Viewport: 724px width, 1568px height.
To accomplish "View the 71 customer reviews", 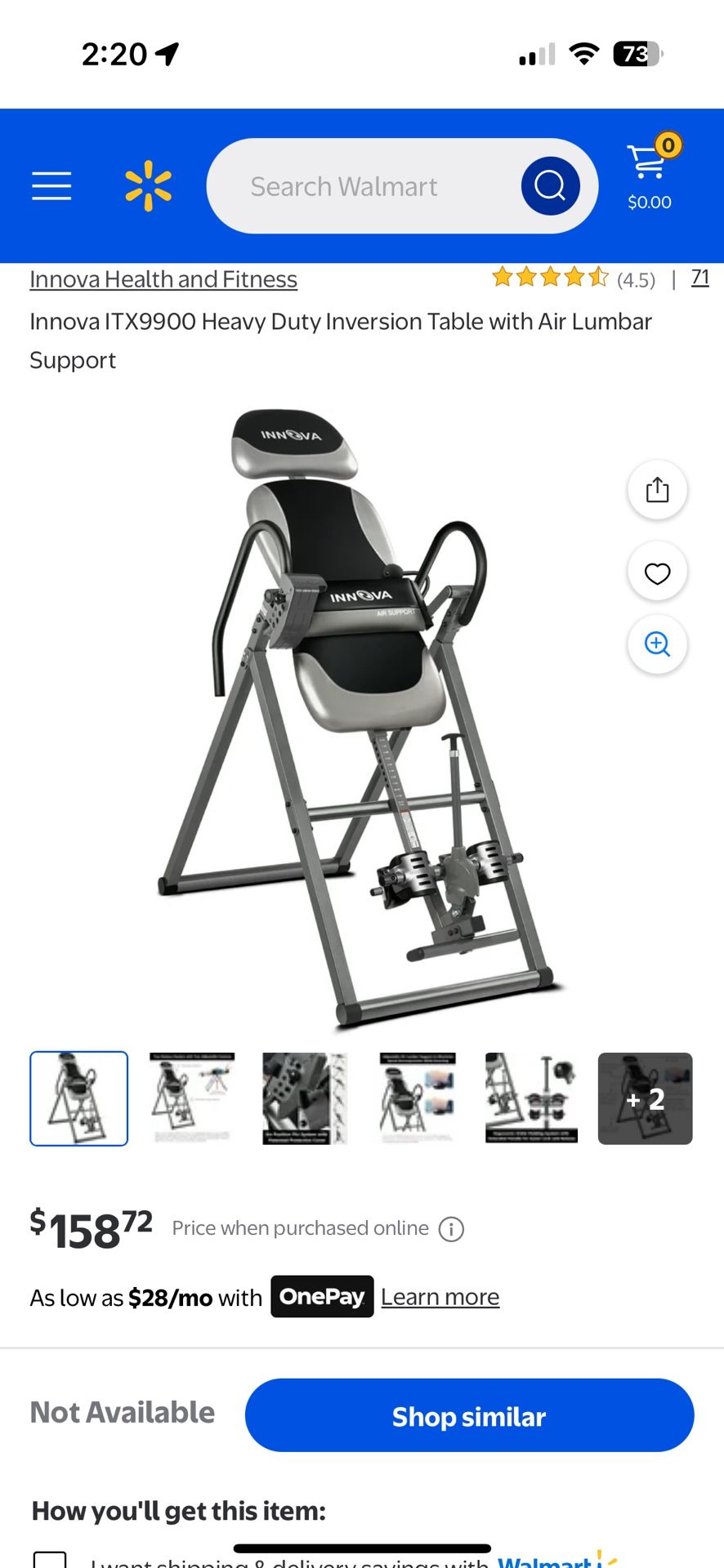I will click(x=699, y=278).
